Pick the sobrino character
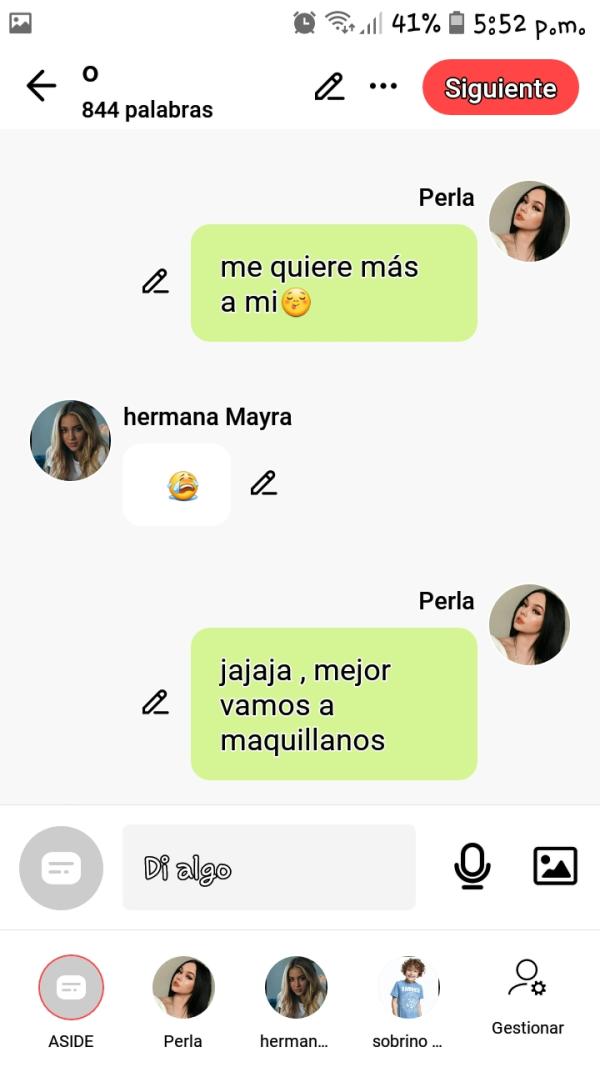This screenshot has width=600, height=1067. tap(408, 988)
